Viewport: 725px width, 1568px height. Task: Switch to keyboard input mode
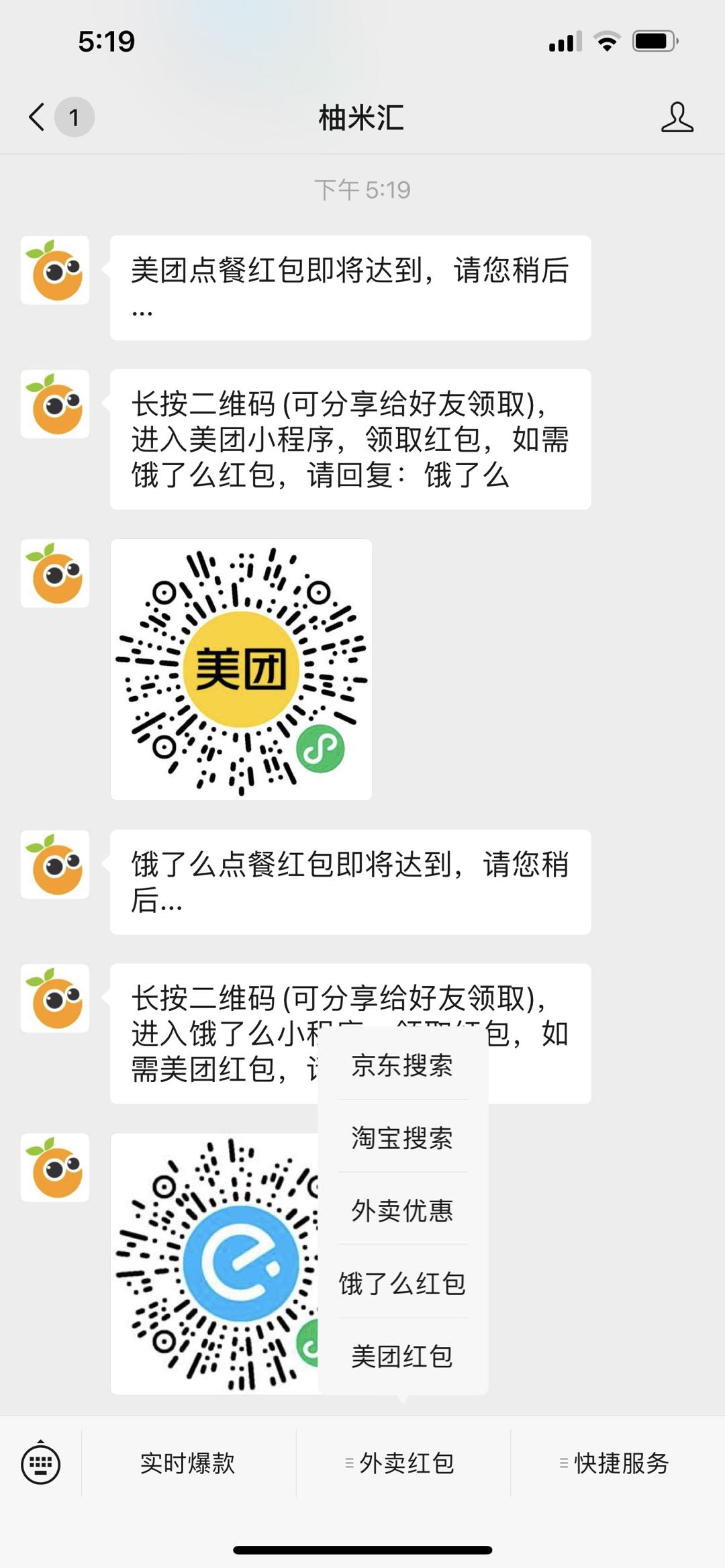[x=41, y=1463]
